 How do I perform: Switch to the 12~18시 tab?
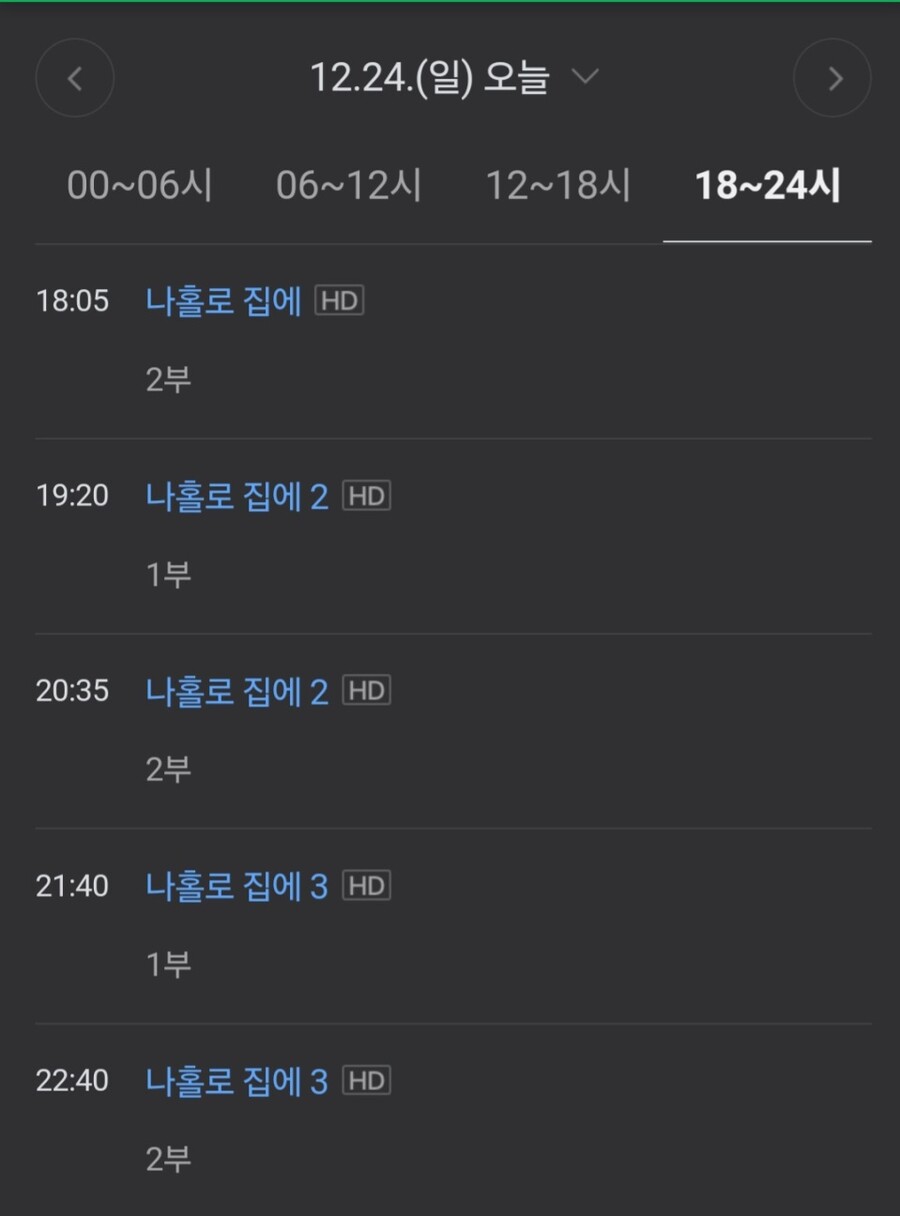point(558,186)
